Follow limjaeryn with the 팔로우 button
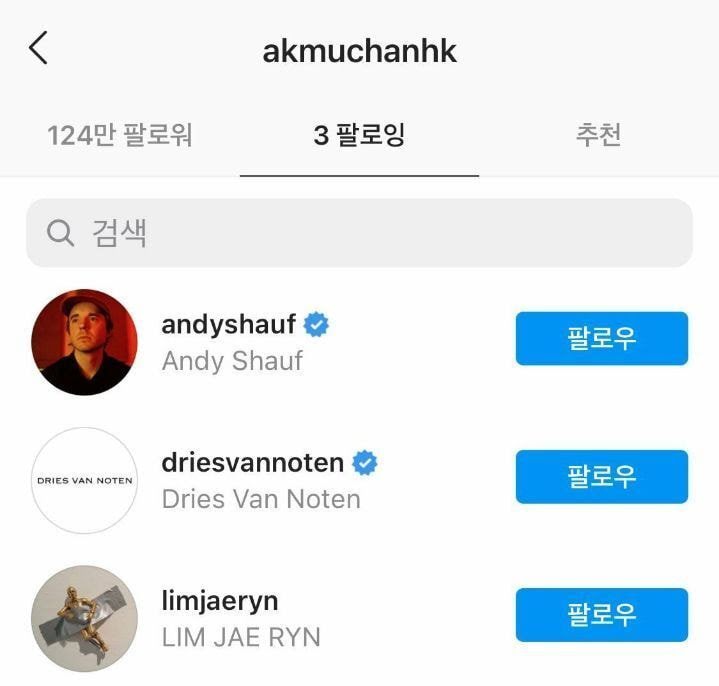The width and height of the screenshot is (719, 686). click(601, 614)
